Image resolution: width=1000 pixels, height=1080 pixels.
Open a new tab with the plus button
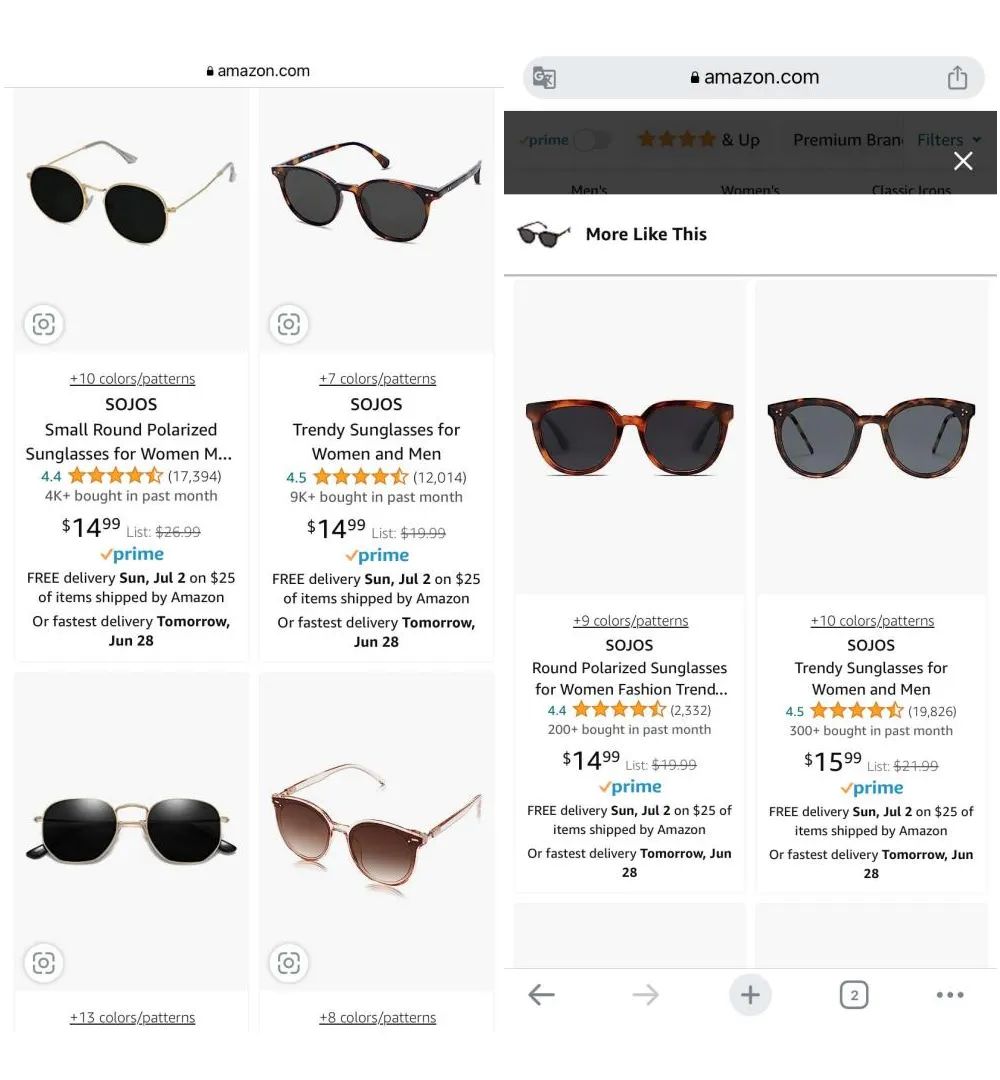(x=750, y=994)
